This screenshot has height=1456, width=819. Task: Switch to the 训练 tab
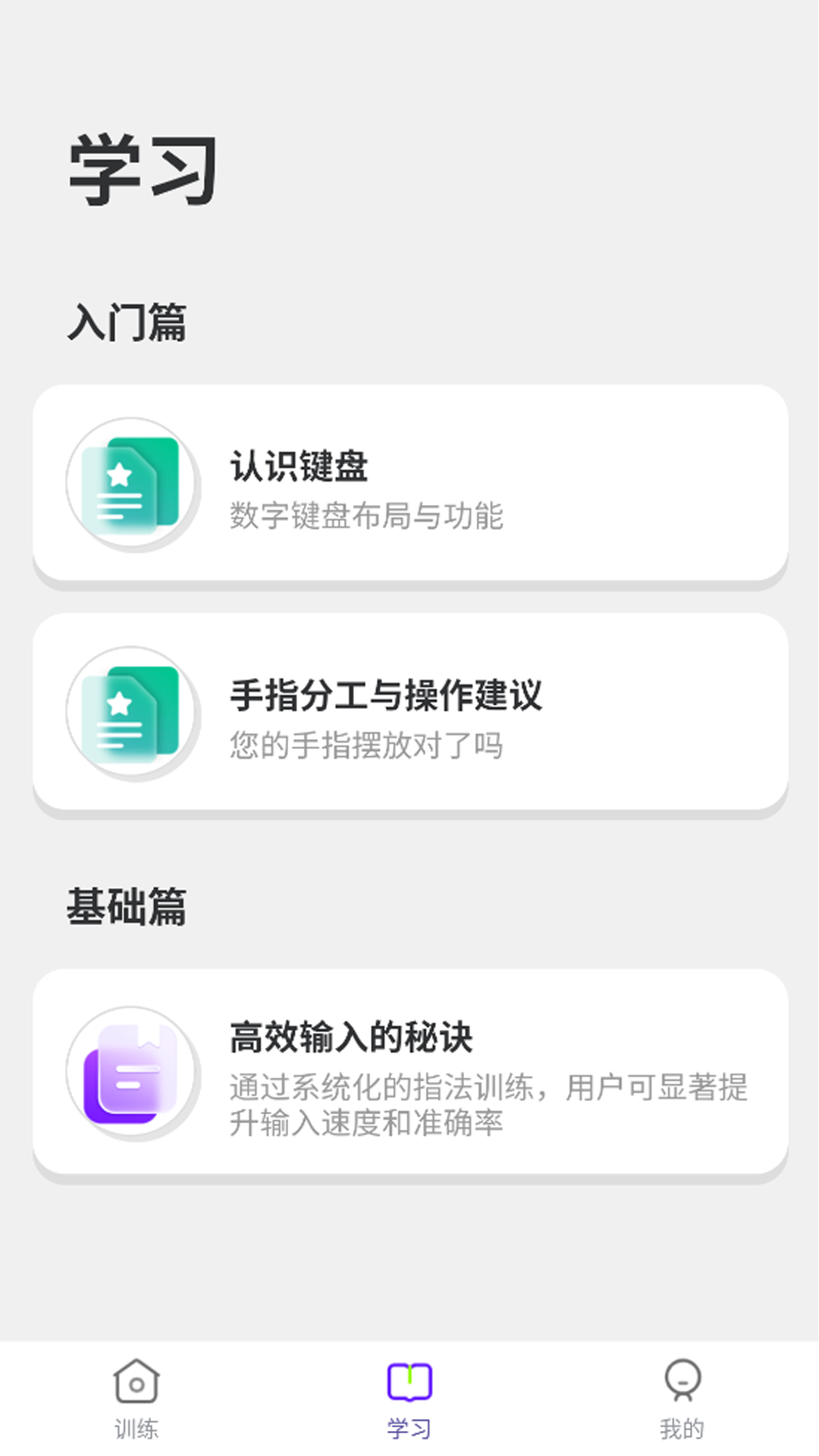[x=135, y=1403]
